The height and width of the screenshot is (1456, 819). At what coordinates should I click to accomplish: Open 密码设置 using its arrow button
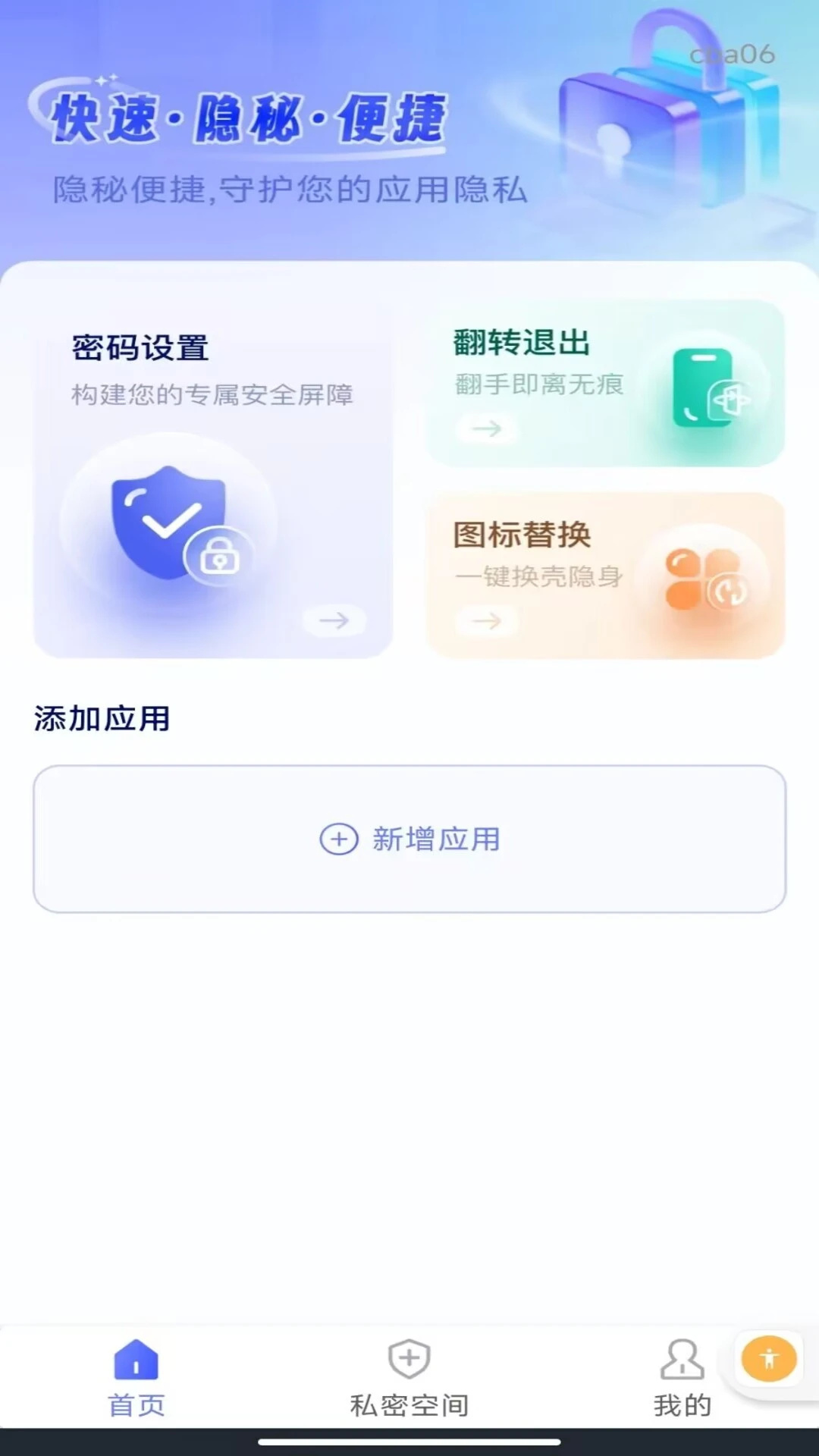[334, 621]
